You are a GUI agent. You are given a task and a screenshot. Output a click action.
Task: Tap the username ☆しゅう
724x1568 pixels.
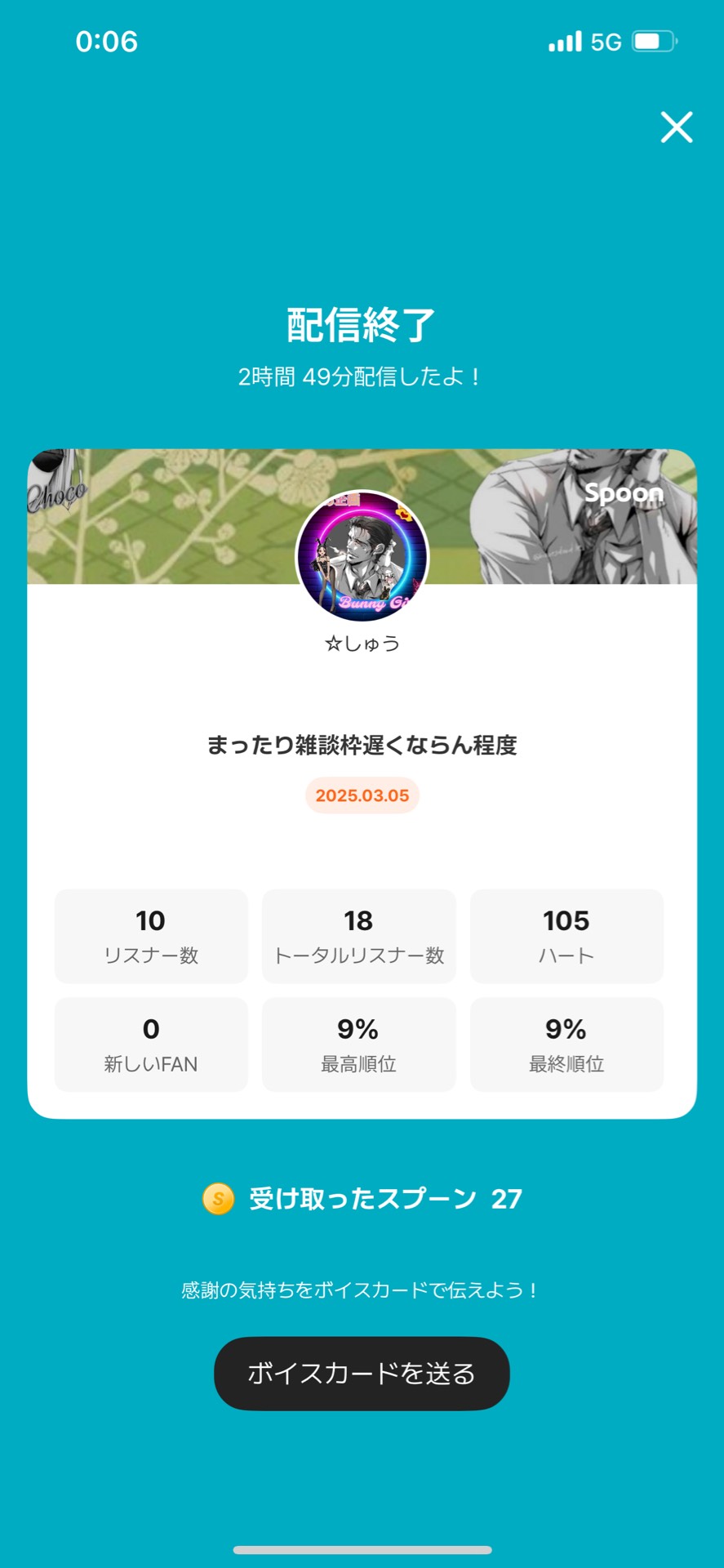(362, 643)
